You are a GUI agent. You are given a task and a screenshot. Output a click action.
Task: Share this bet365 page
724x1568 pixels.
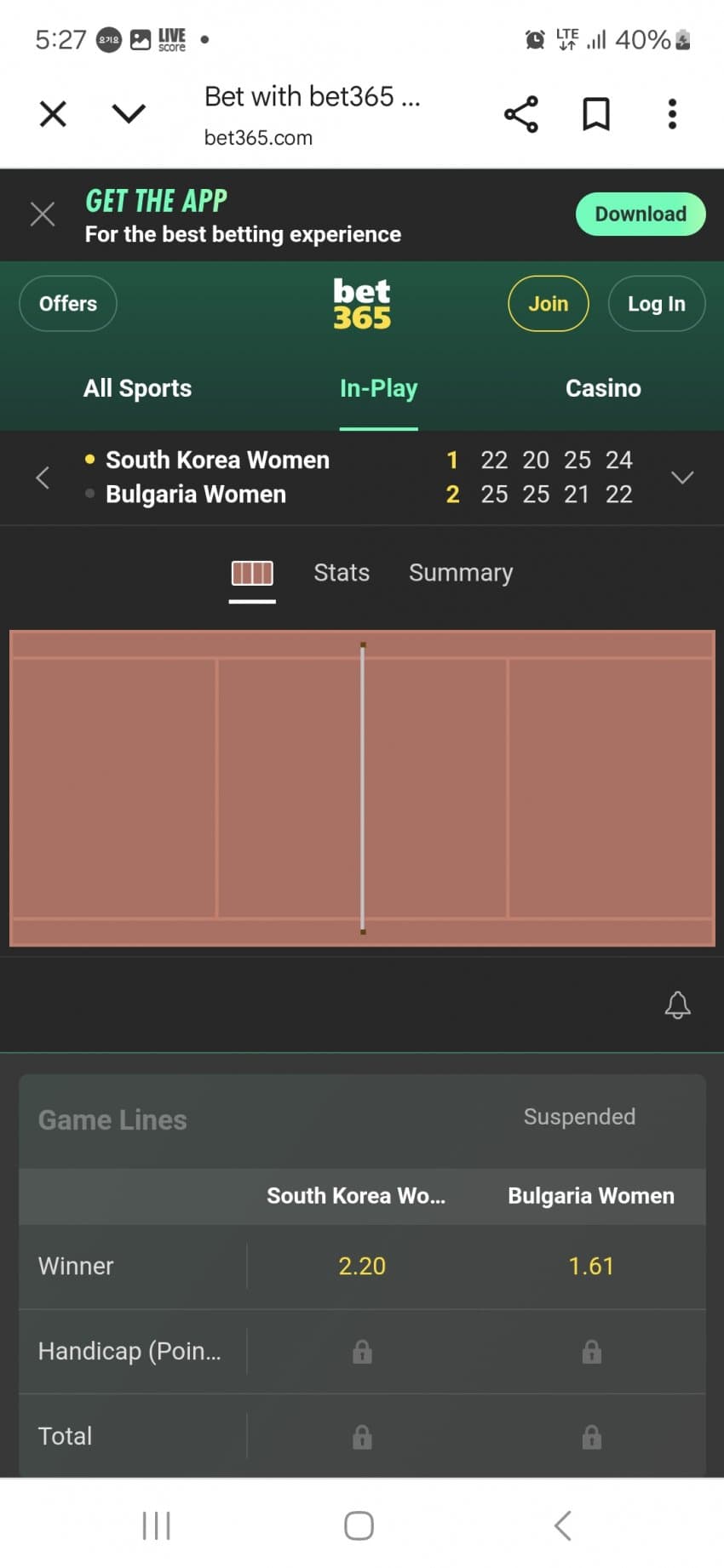[520, 114]
